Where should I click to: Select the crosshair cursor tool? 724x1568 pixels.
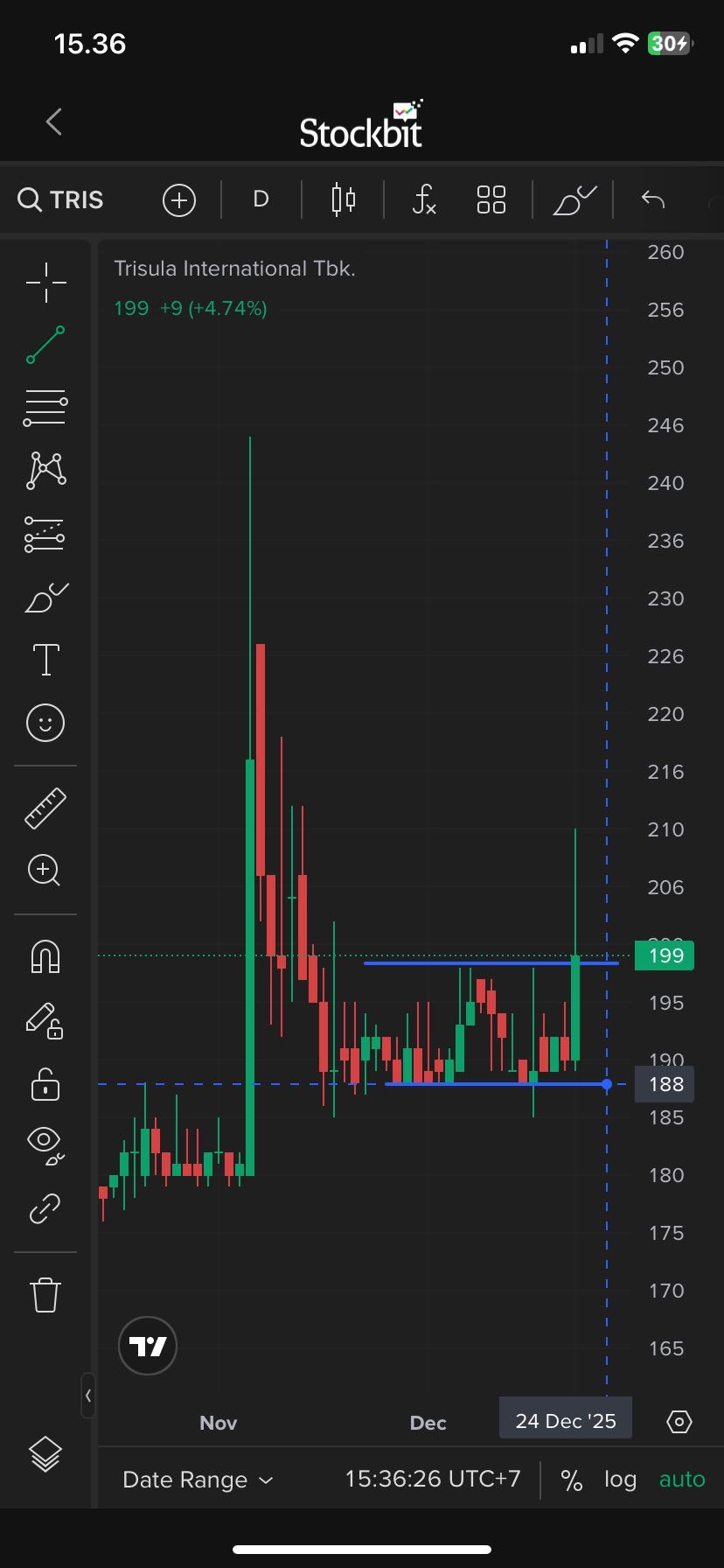45,283
